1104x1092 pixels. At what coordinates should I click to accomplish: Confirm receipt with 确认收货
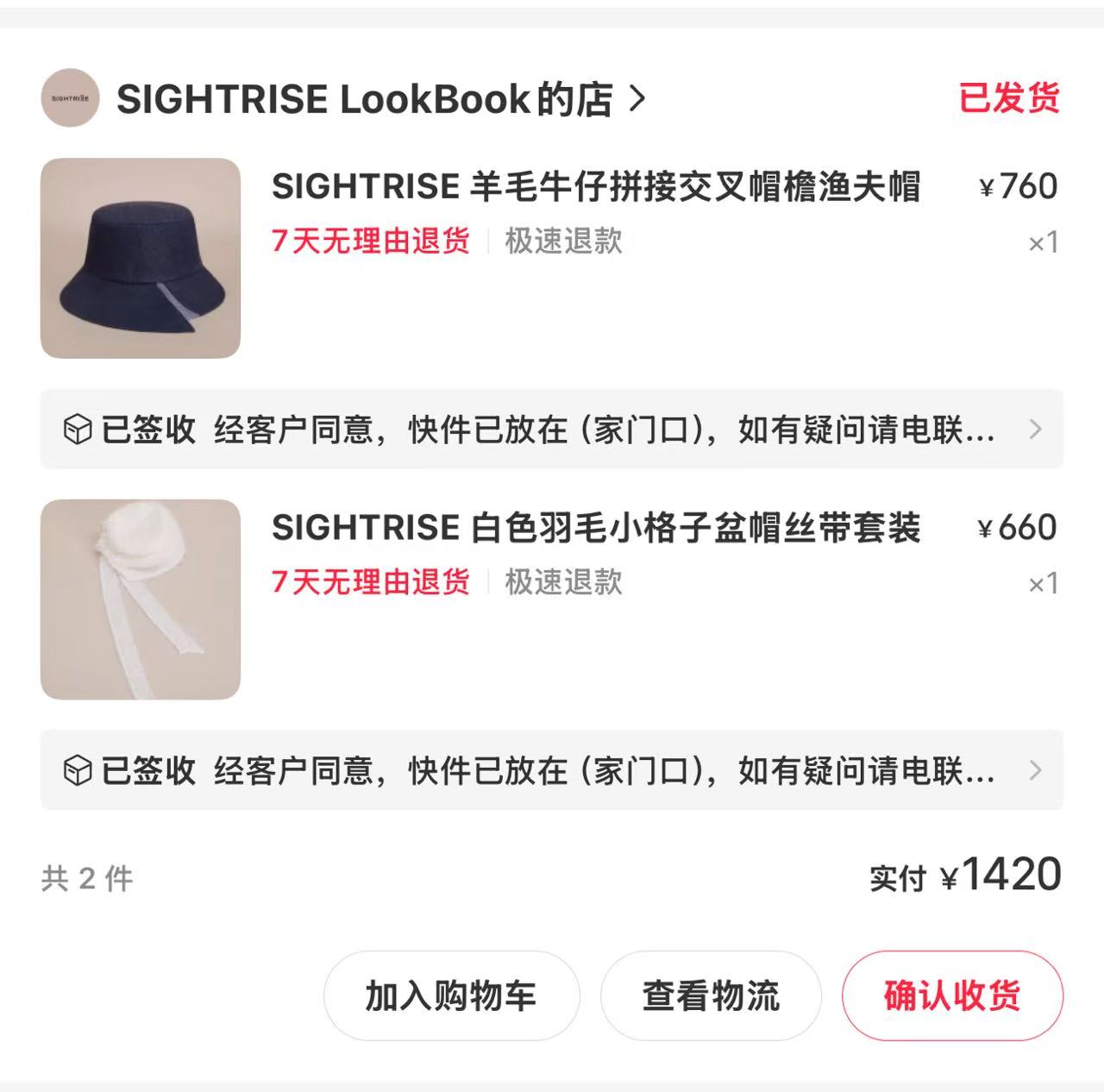952,996
